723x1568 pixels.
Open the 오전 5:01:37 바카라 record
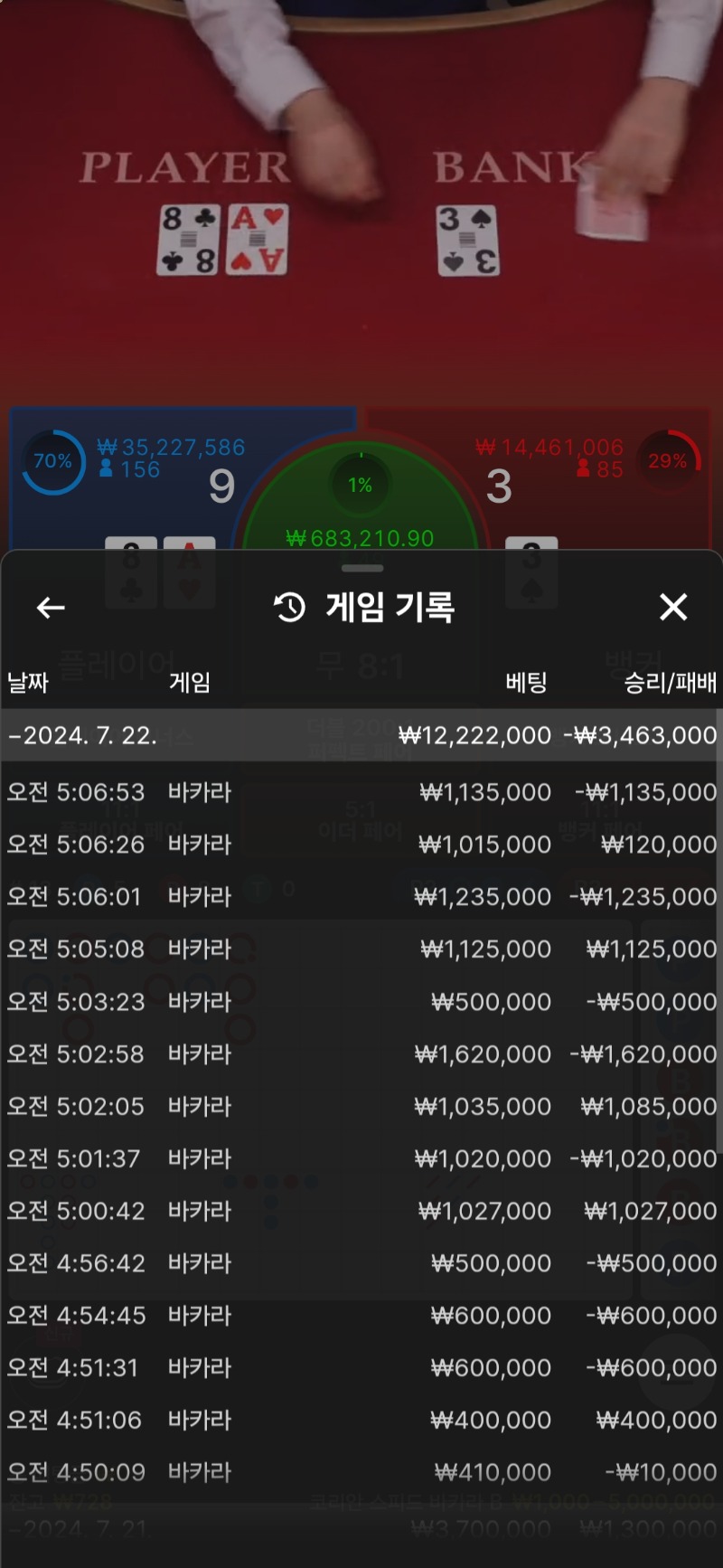click(360, 1159)
